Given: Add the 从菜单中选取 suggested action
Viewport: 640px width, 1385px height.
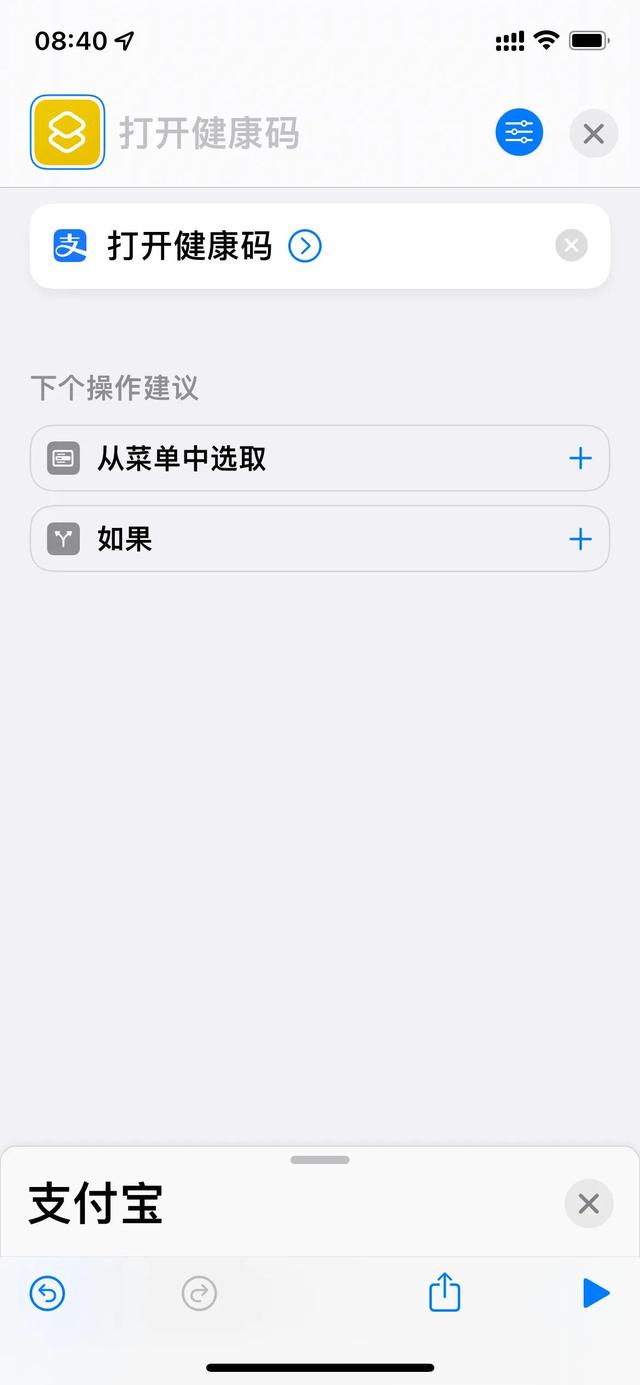Looking at the screenshot, I should [580, 459].
